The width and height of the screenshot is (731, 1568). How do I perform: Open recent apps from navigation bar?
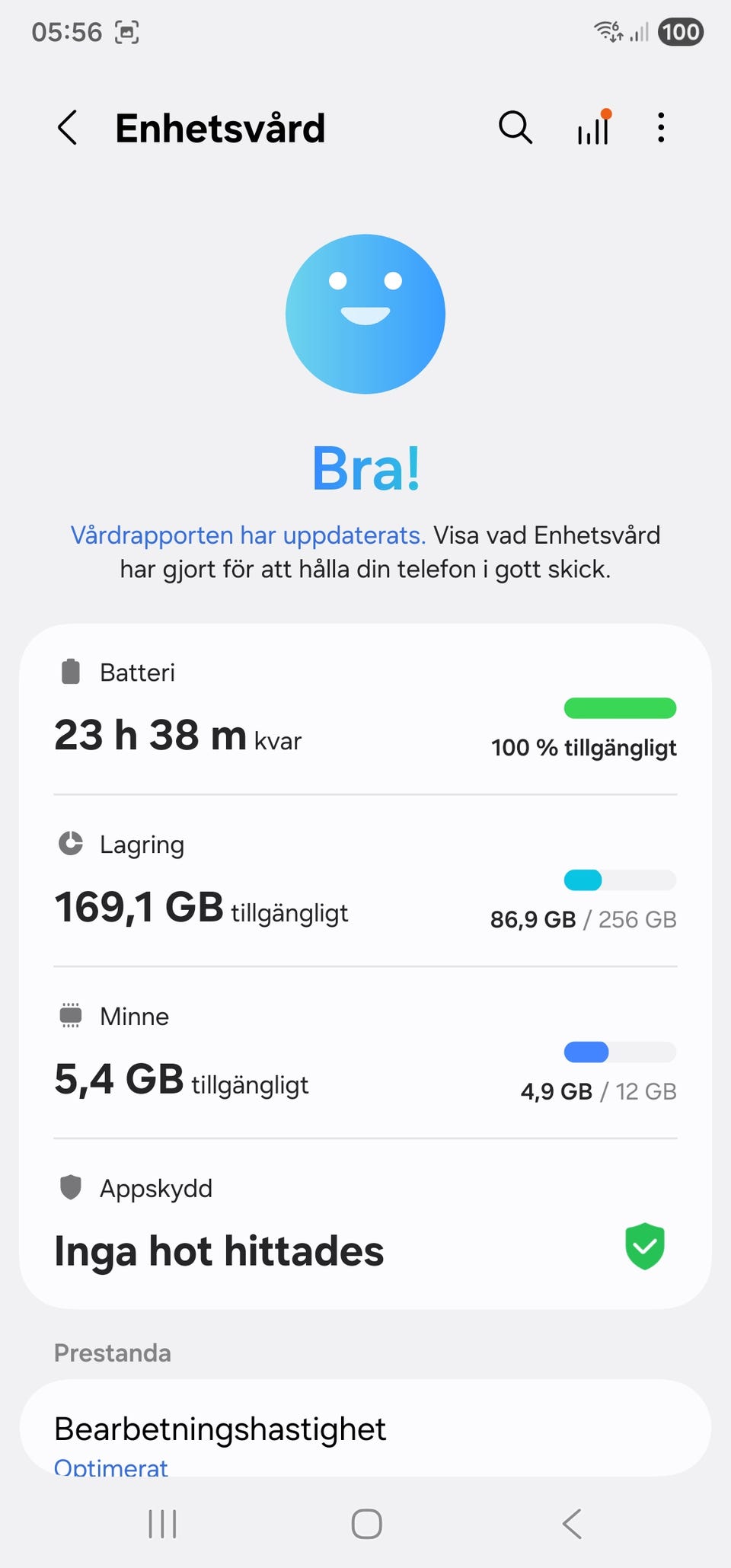[x=162, y=1524]
